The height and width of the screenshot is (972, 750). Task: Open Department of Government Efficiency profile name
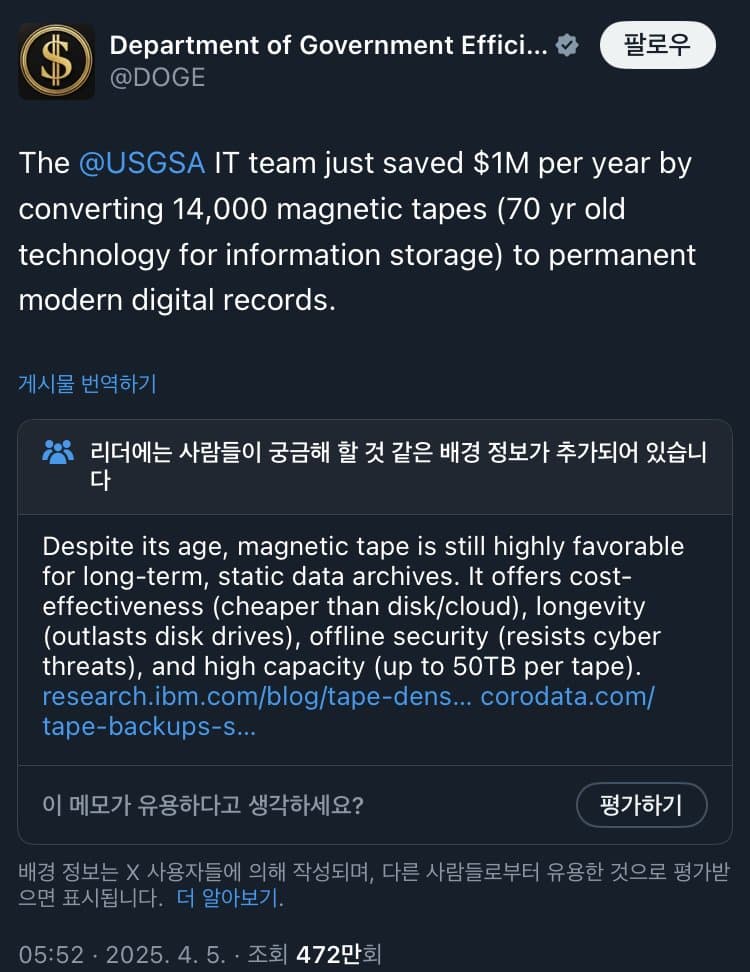328,45
